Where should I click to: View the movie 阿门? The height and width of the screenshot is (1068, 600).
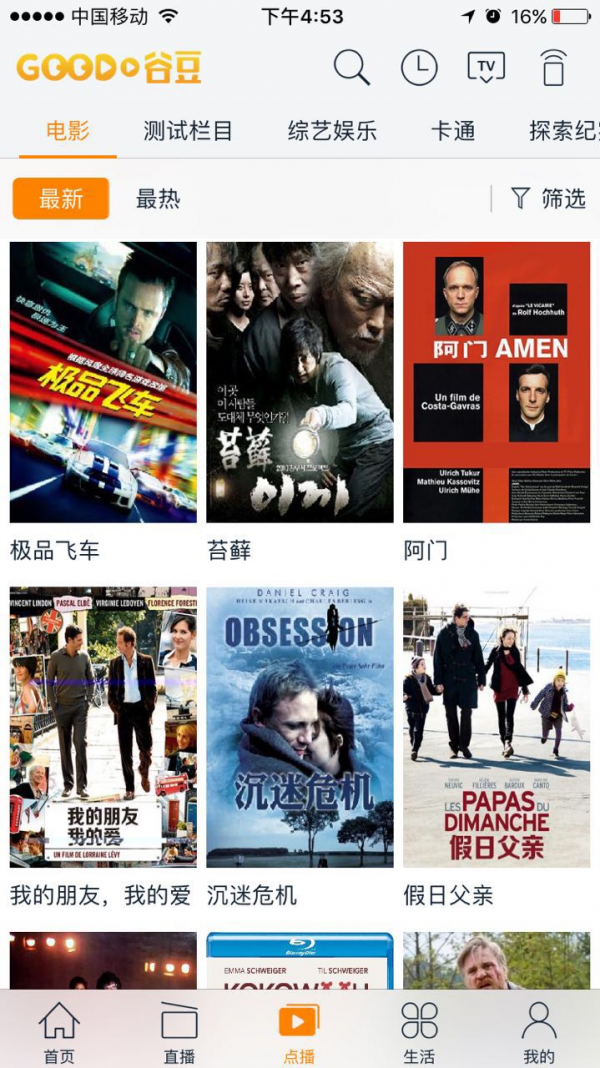(496, 382)
